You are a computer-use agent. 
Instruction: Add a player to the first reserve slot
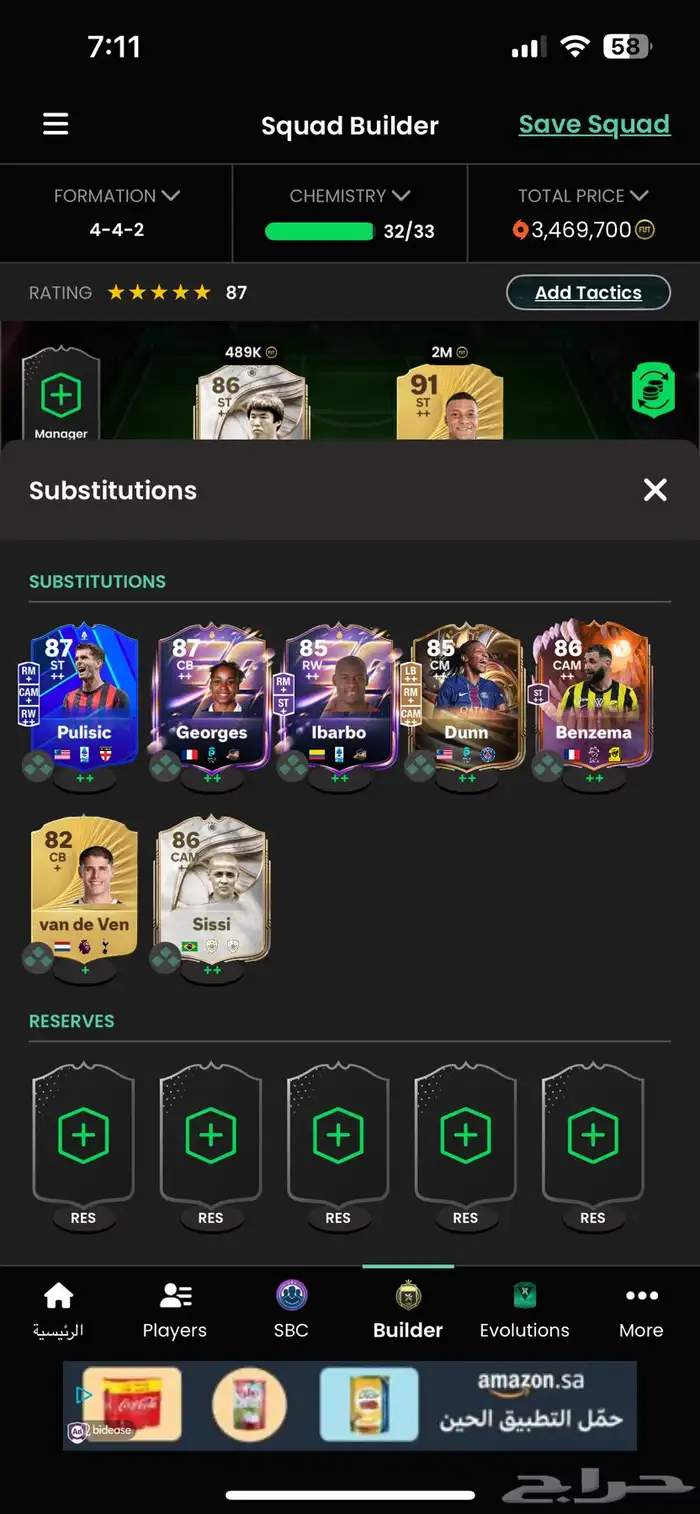pos(84,1135)
